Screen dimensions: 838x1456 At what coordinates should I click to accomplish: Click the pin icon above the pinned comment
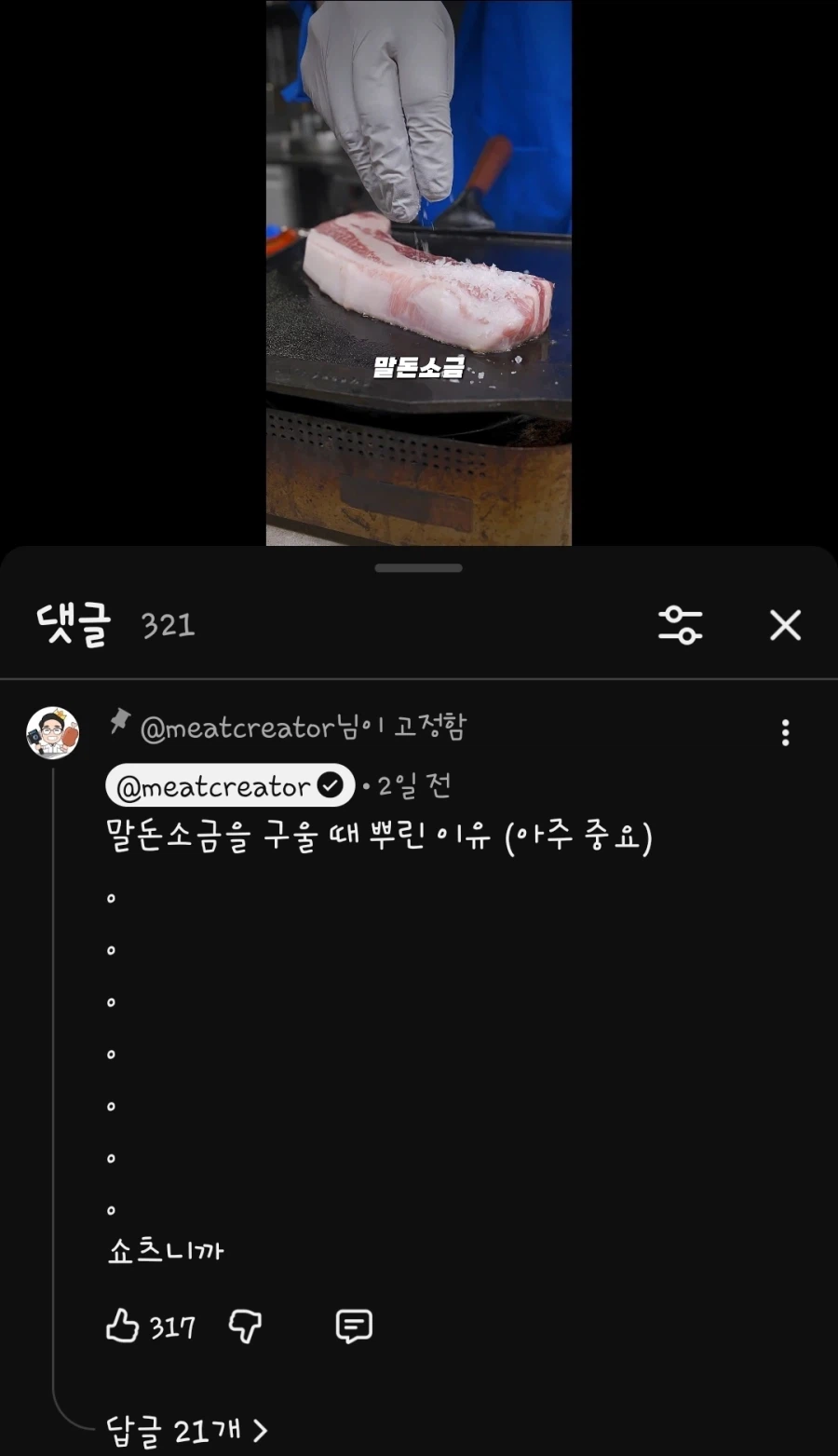(120, 728)
